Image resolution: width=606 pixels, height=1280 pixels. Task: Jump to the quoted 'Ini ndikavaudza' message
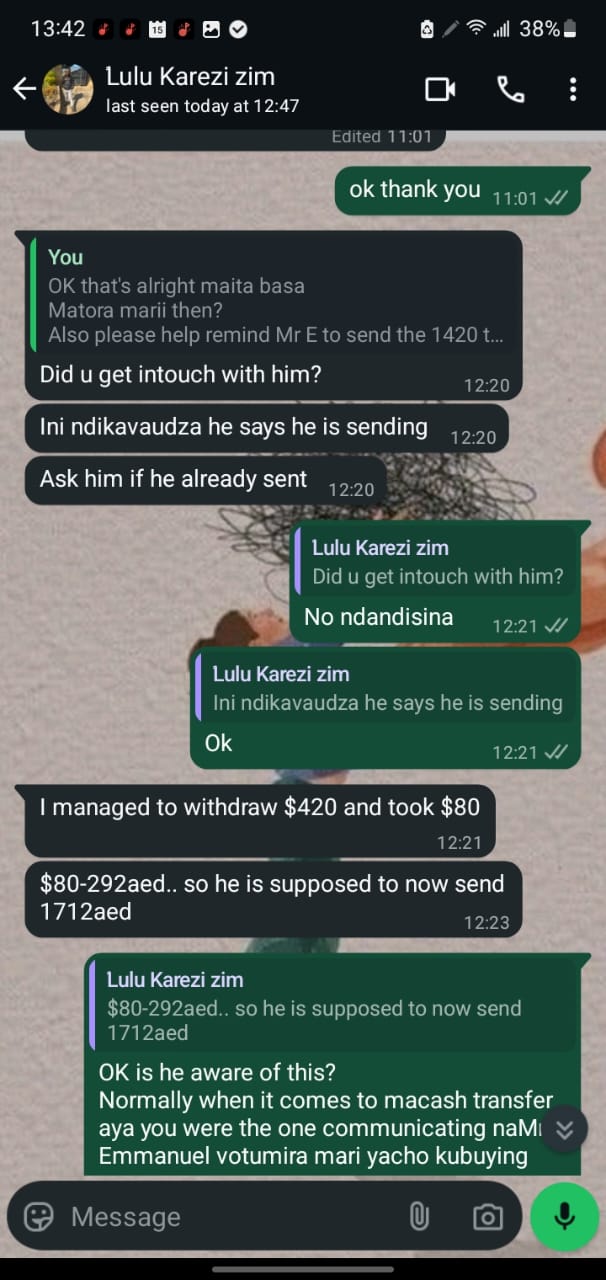pyautogui.click(x=385, y=689)
